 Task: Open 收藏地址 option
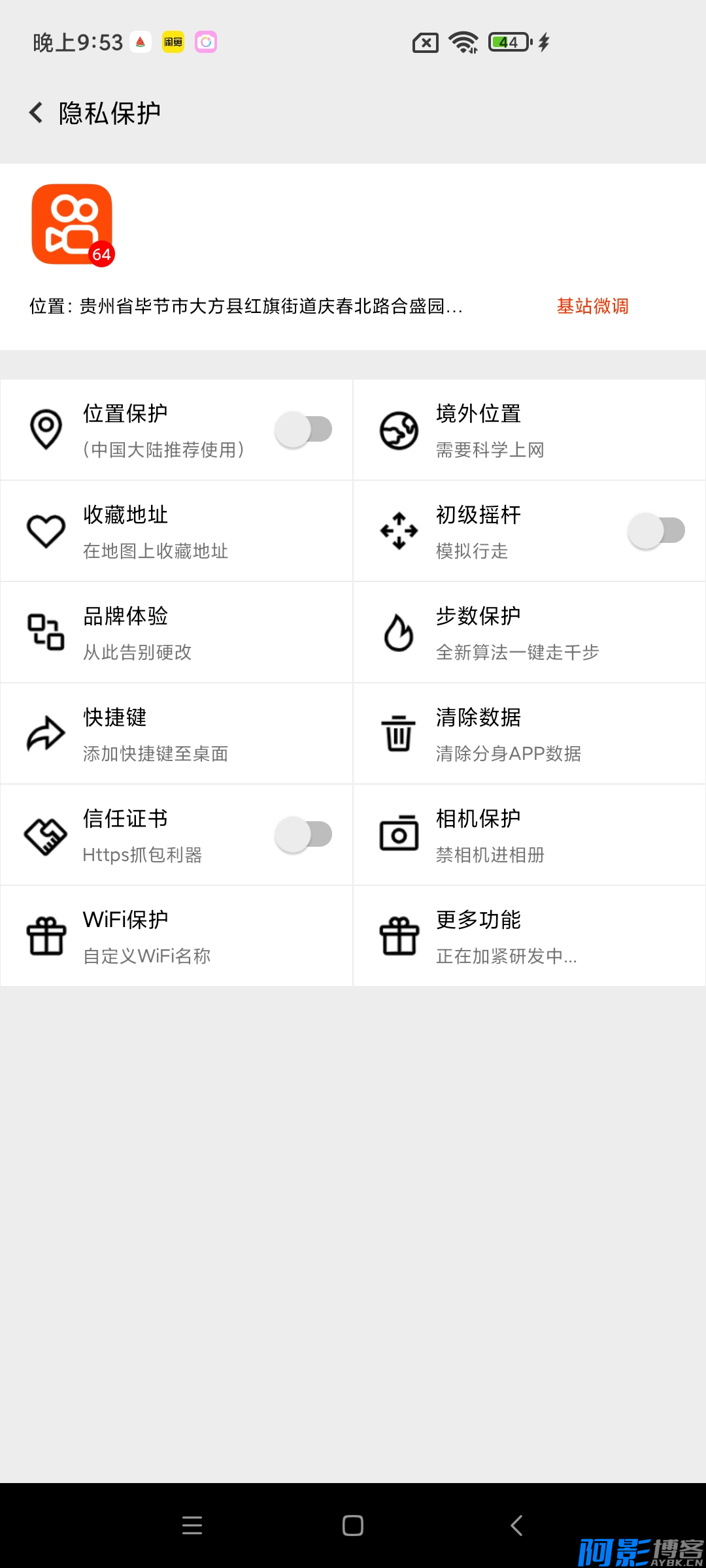pos(176,531)
